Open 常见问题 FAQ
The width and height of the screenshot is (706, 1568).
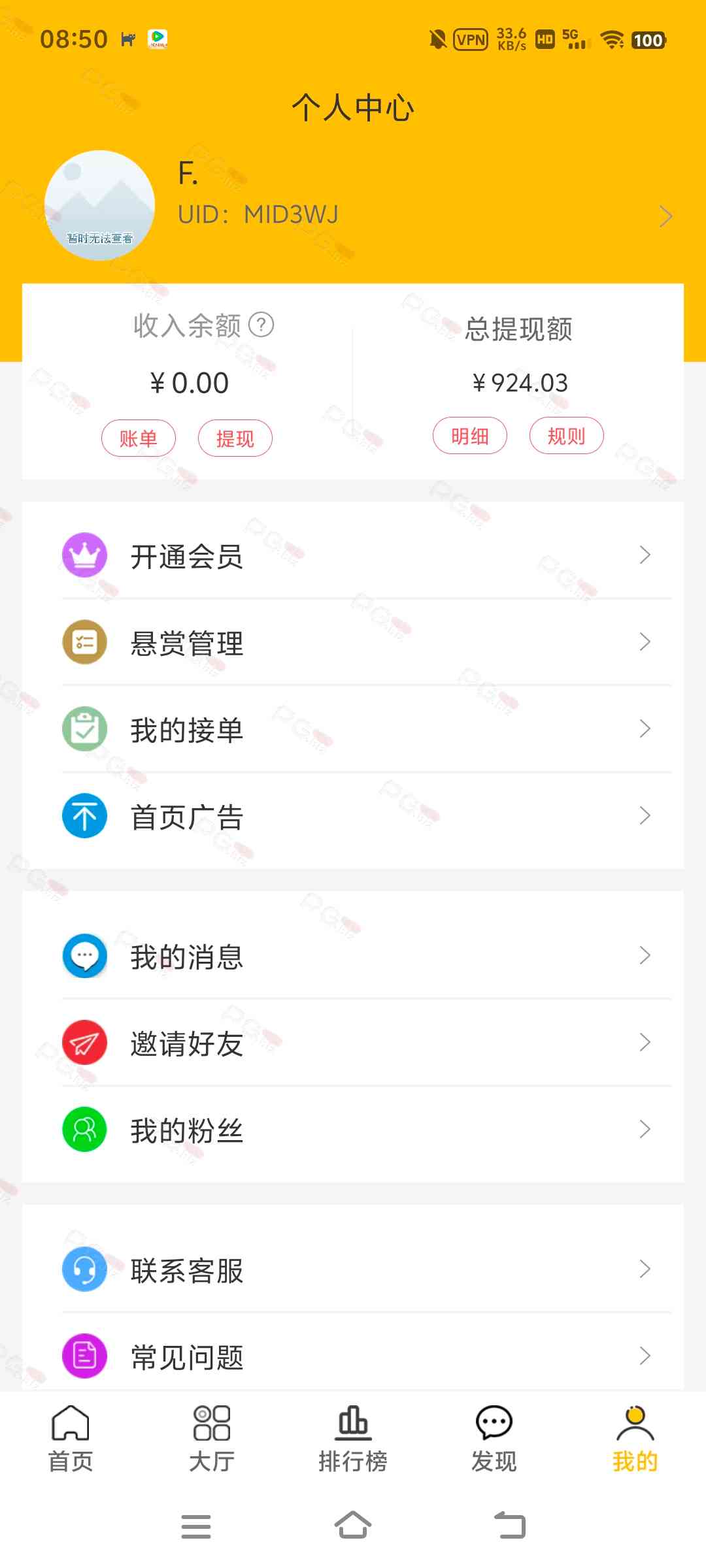(353, 1356)
